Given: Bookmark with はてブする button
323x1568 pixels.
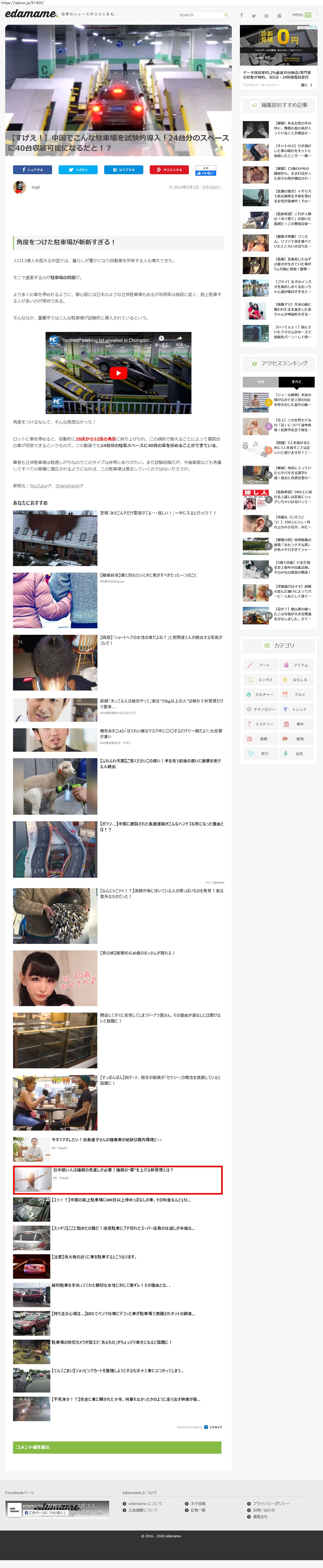Looking at the screenshot, I should pos(124,170).
